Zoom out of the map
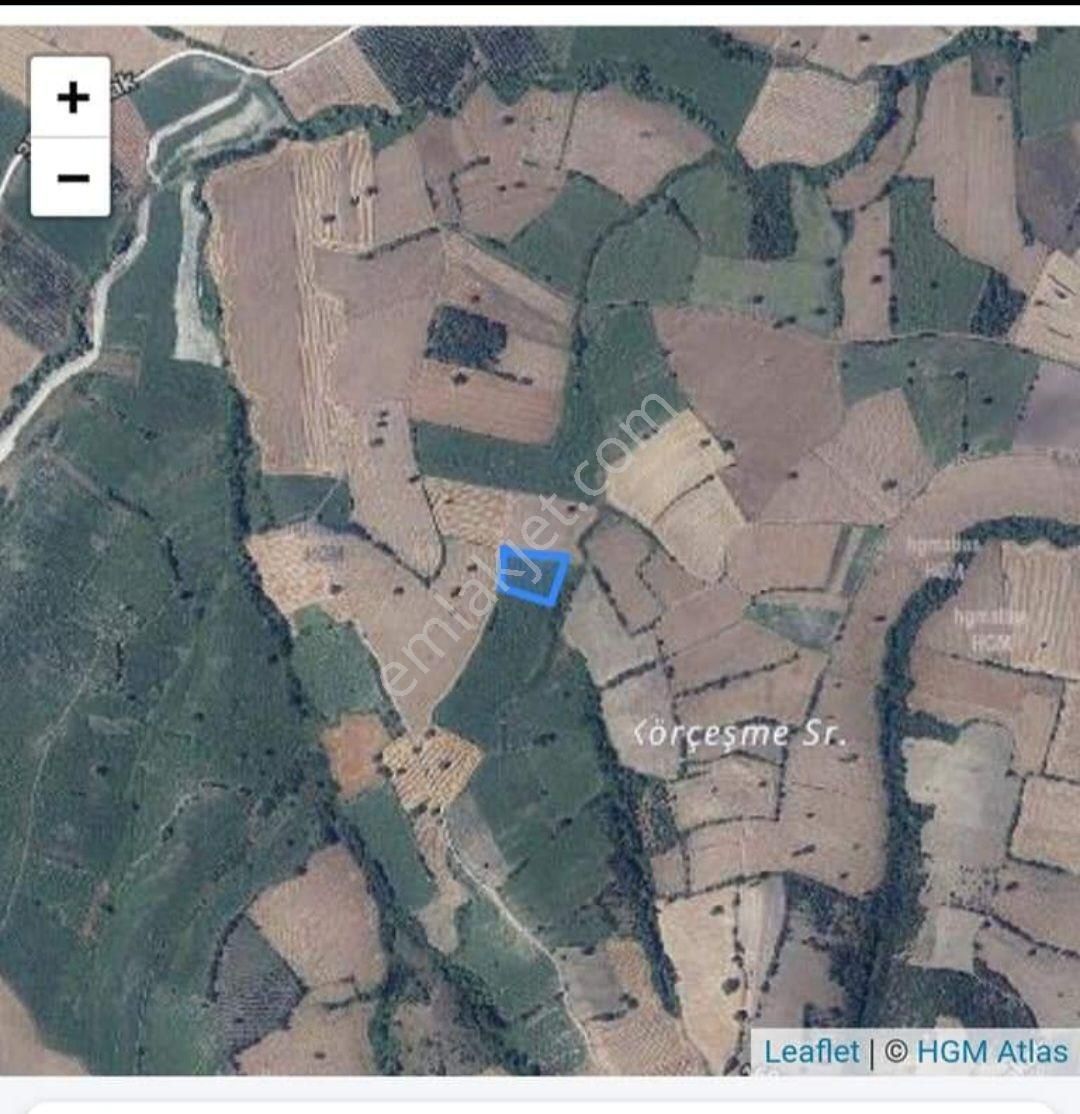This screenshot has height=1114, width=1080. [71, 178]
